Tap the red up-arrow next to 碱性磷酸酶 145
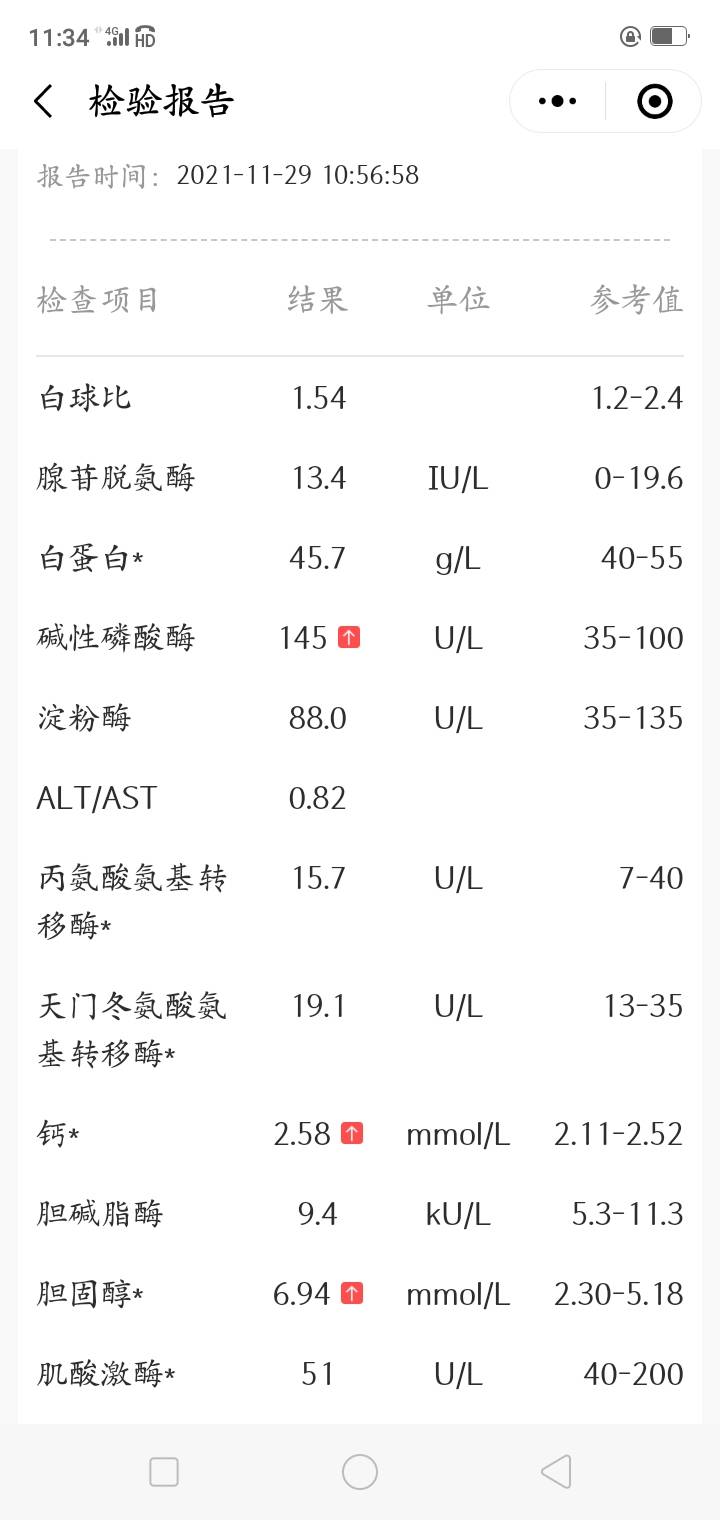This screenshot has height=1520, width=720. point(352,638)
